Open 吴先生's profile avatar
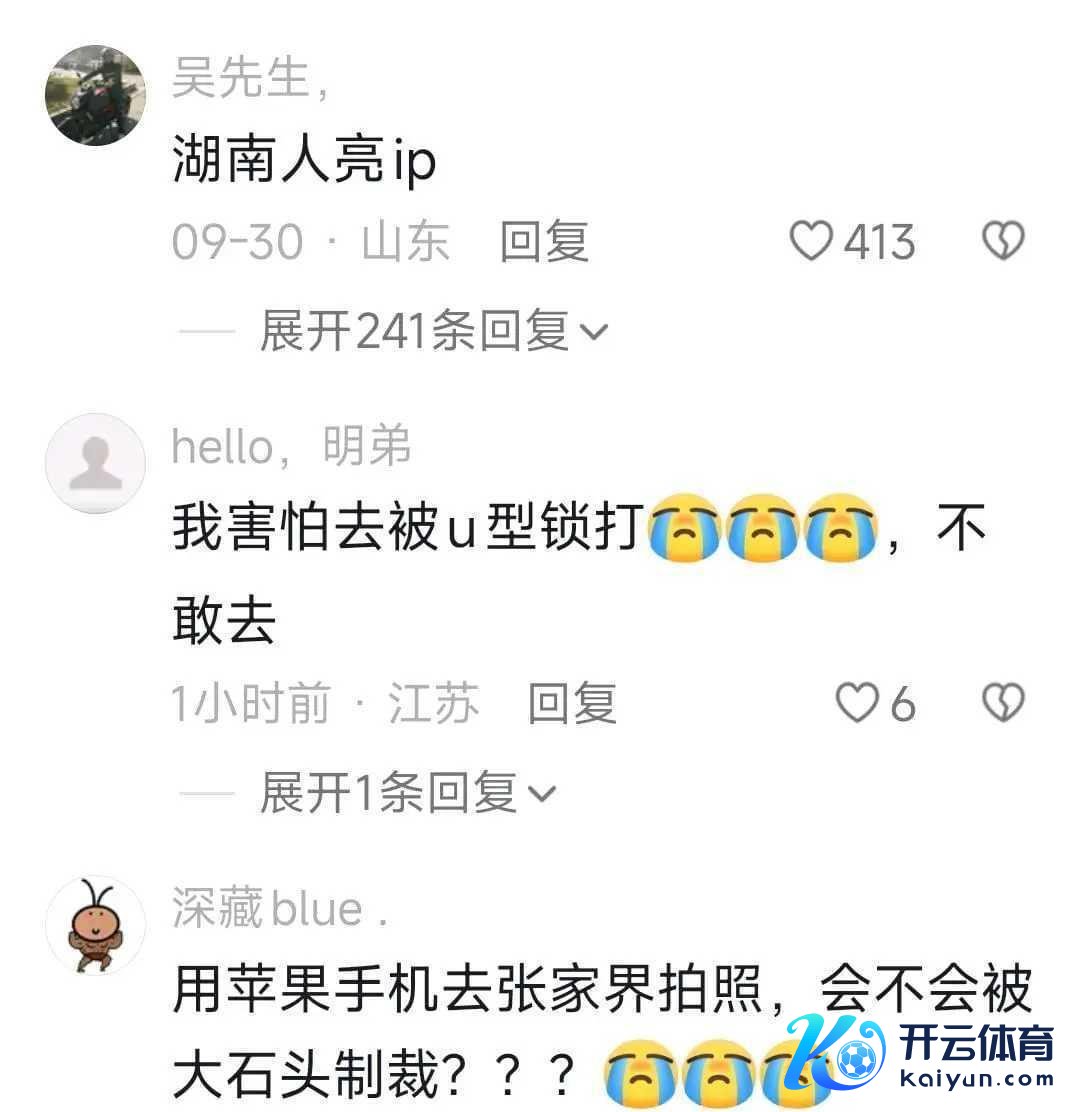The height and width of the screenshot is (1112, 1069). pyautogui.click(x=96, y=96)
